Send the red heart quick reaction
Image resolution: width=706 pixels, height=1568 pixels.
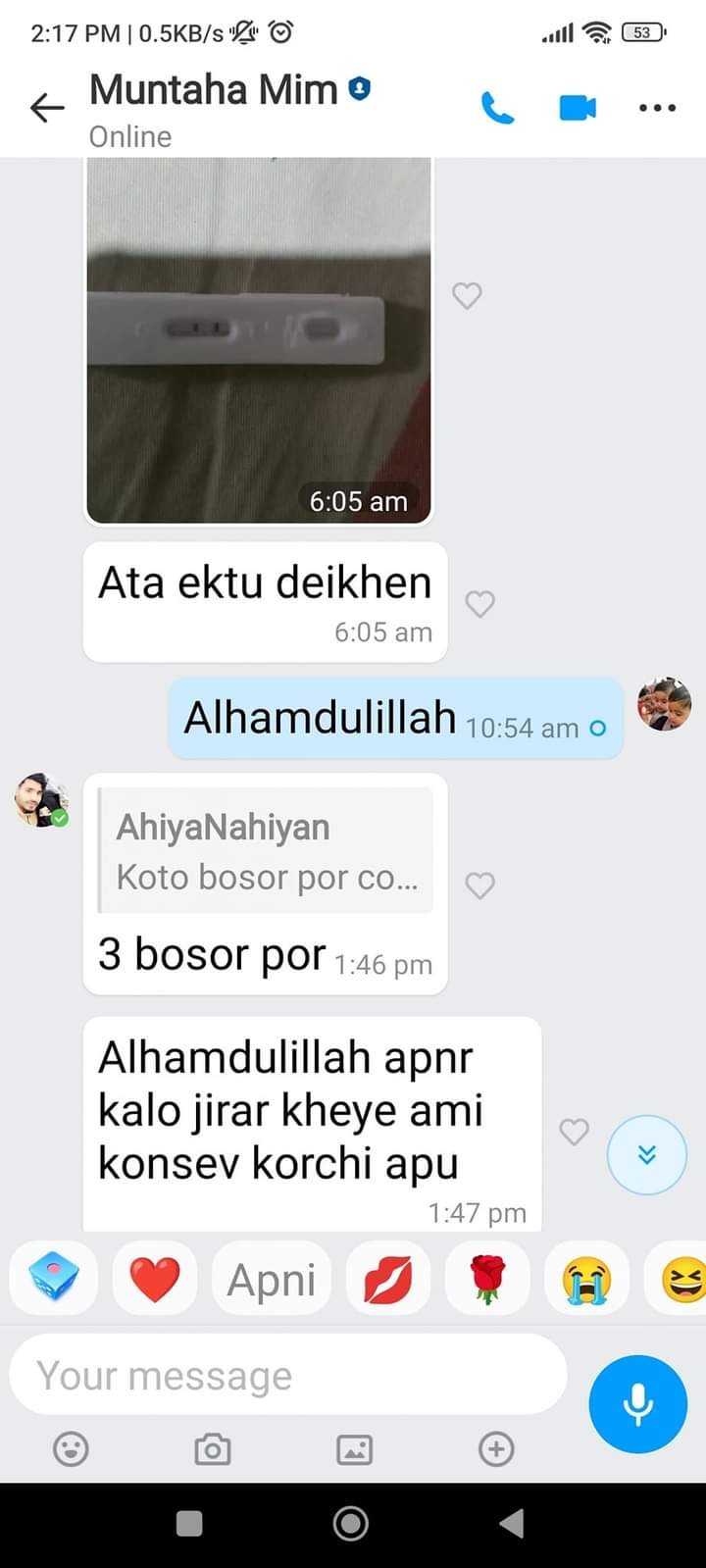point(154,1279)
